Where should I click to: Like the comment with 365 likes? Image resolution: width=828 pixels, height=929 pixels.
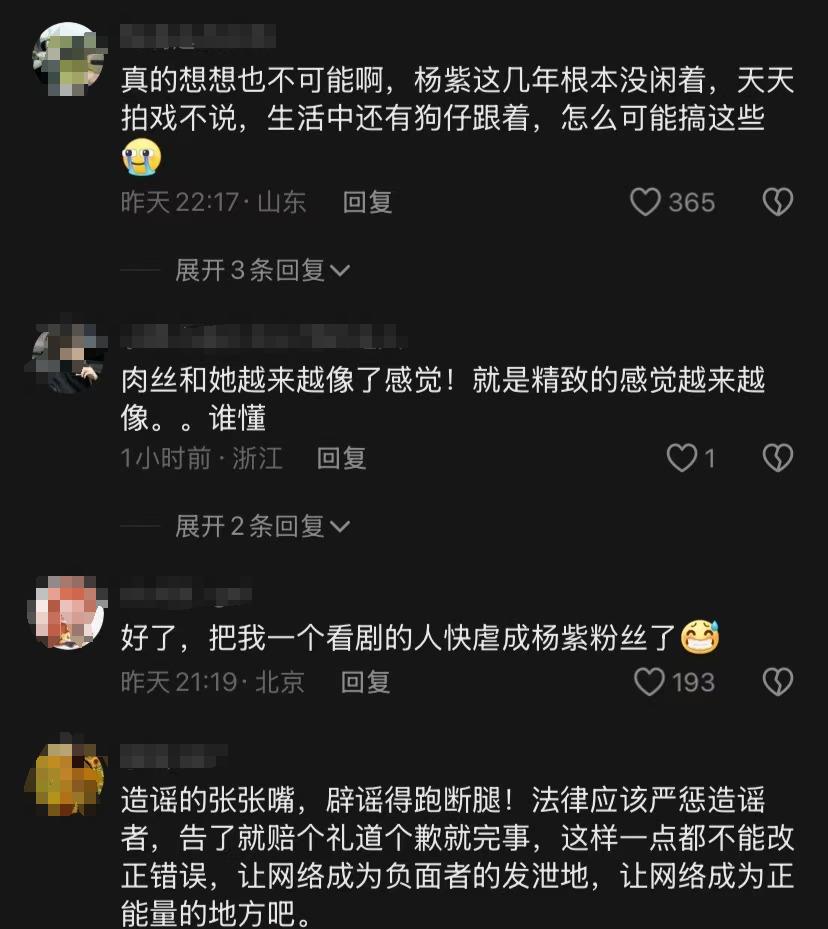pyautogui.click(x=647, y=203)
